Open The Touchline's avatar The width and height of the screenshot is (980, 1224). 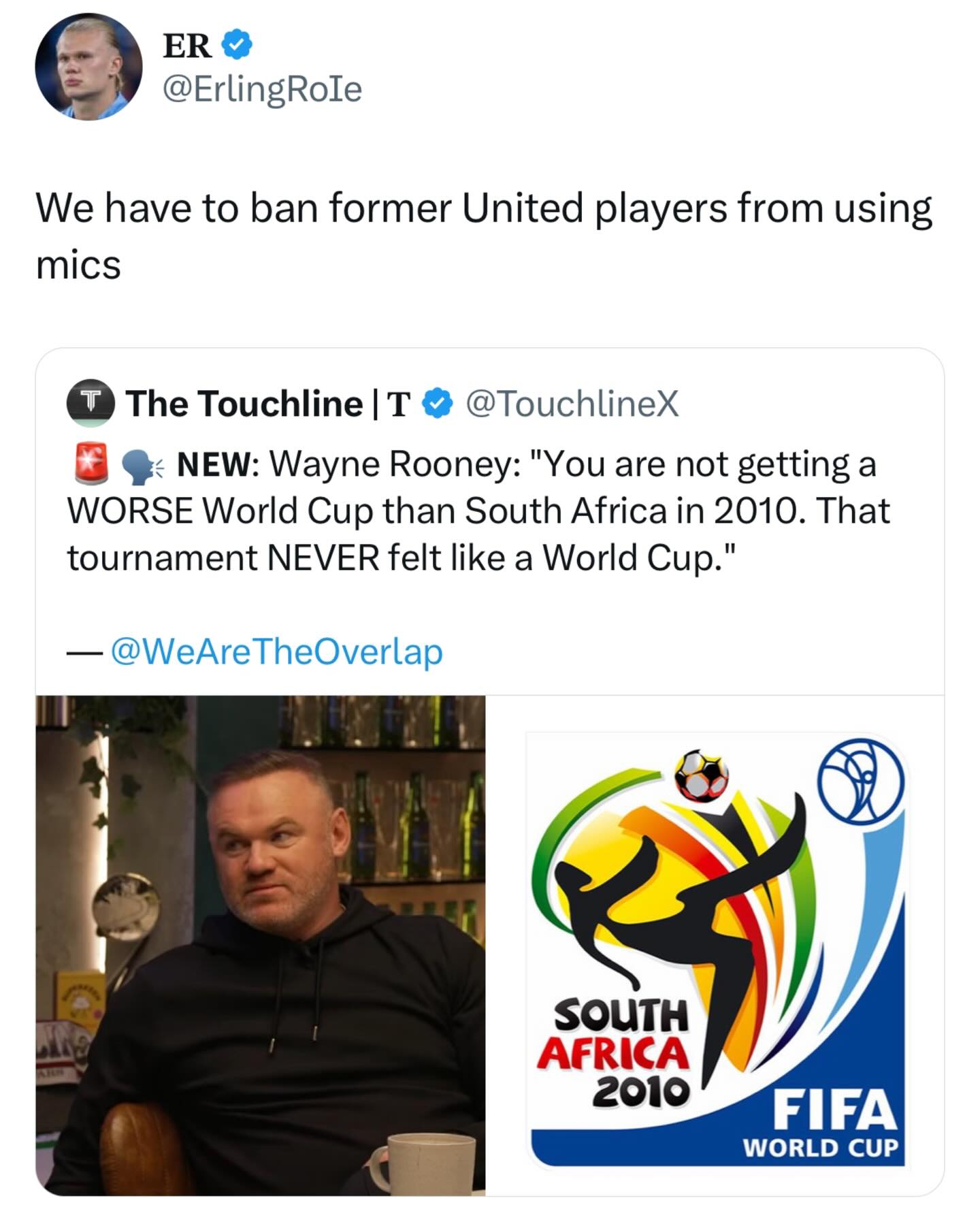pos(90,403)
